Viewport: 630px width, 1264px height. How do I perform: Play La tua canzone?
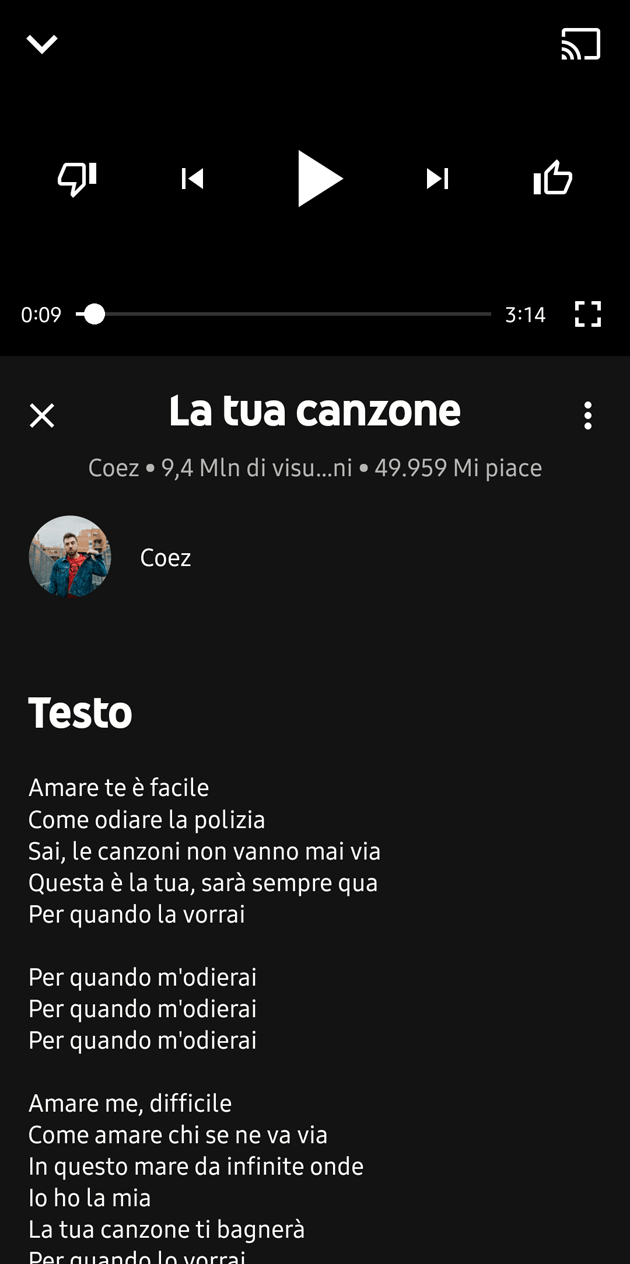(319, 179)
